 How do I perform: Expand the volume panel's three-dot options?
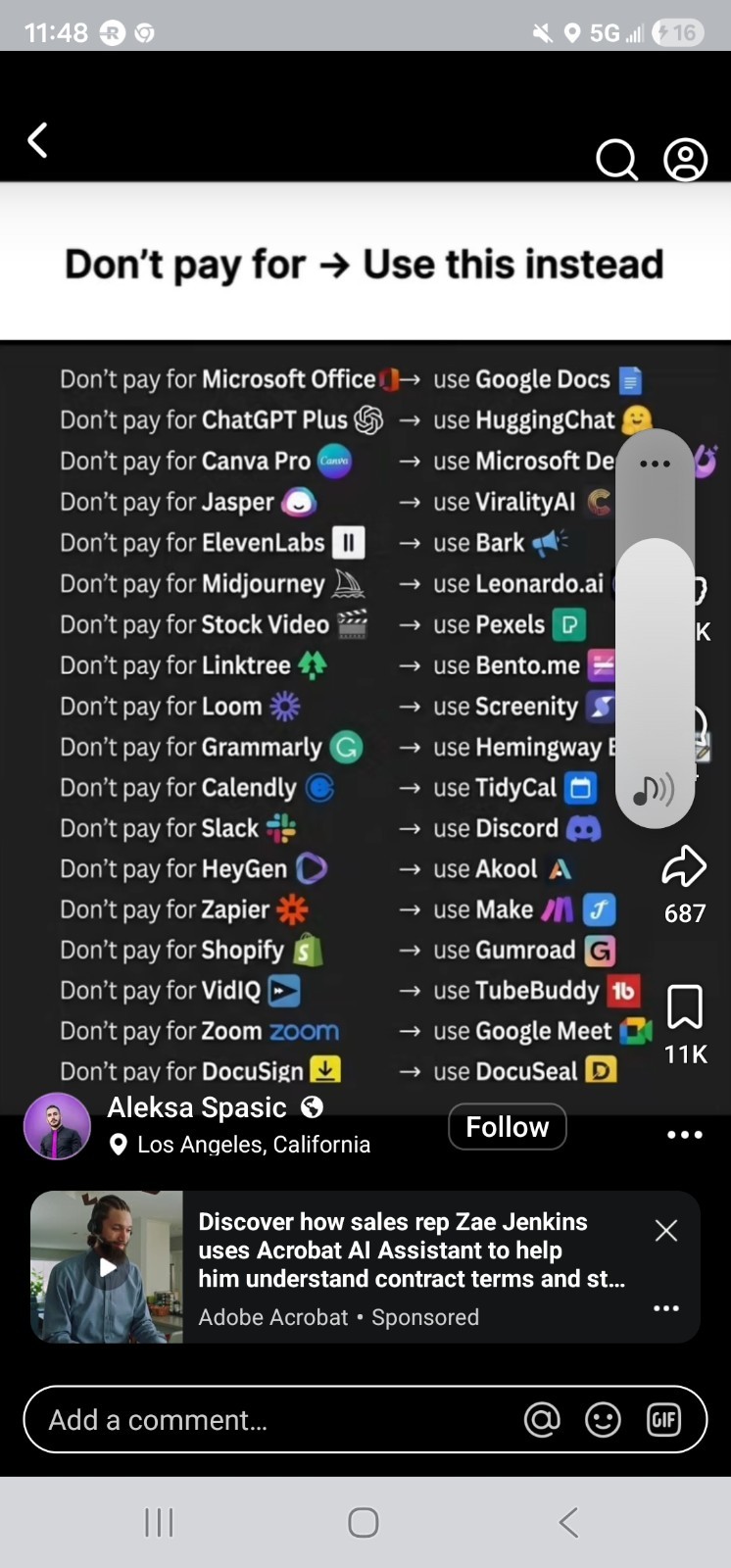[655, 464]
